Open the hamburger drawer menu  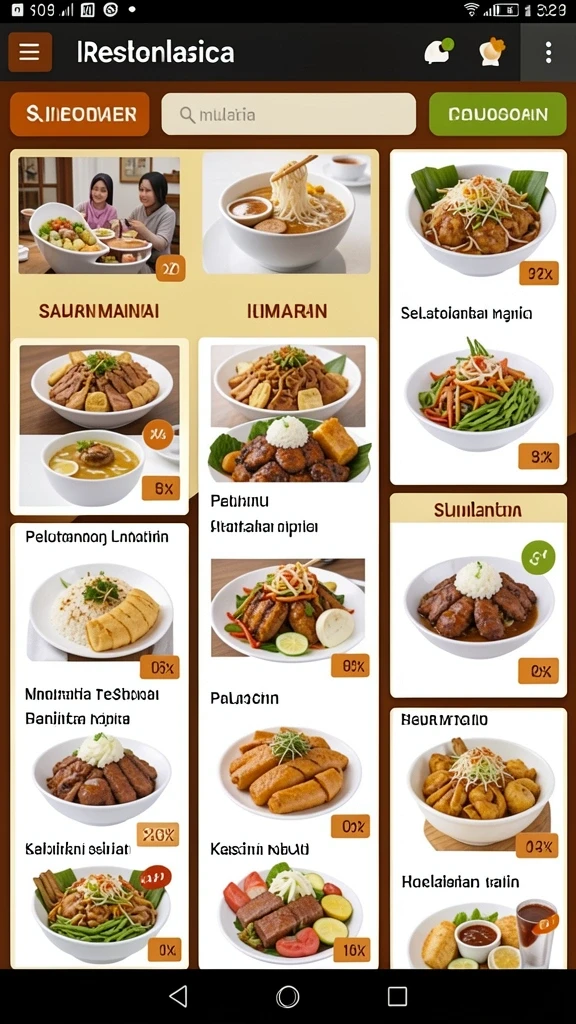point(30,52)
